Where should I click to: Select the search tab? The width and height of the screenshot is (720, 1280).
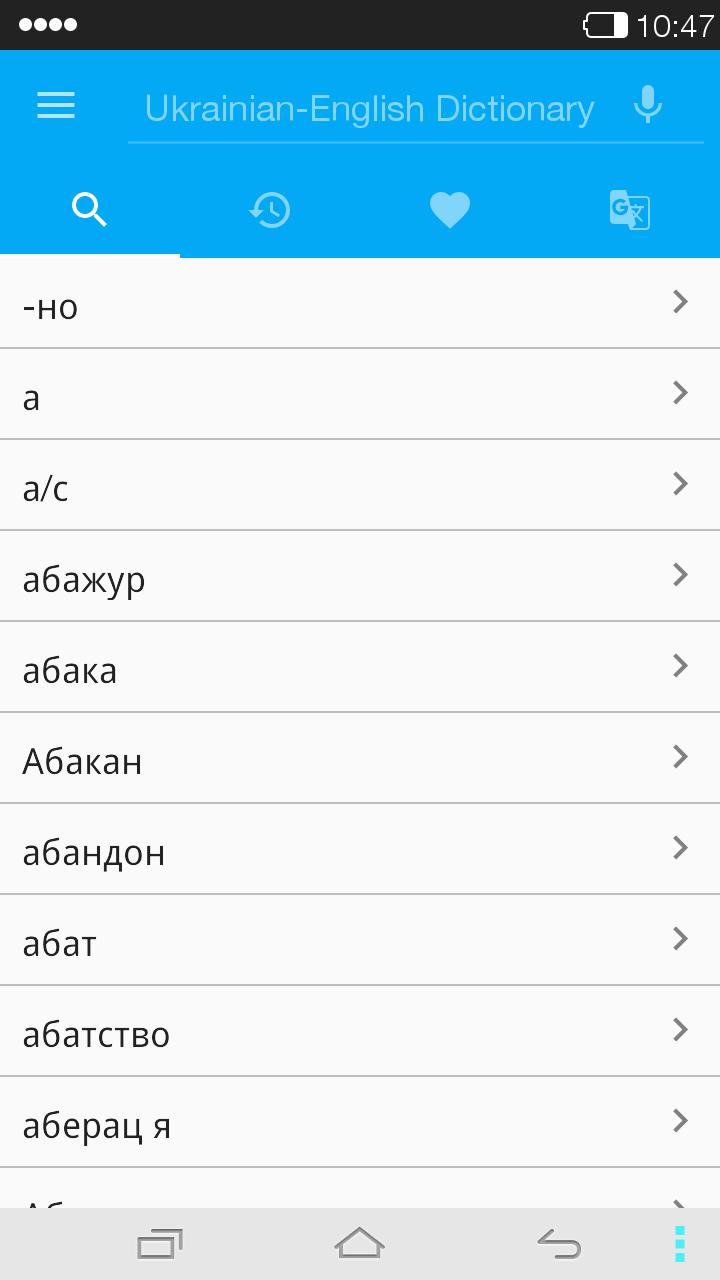[x=90, y=210]
